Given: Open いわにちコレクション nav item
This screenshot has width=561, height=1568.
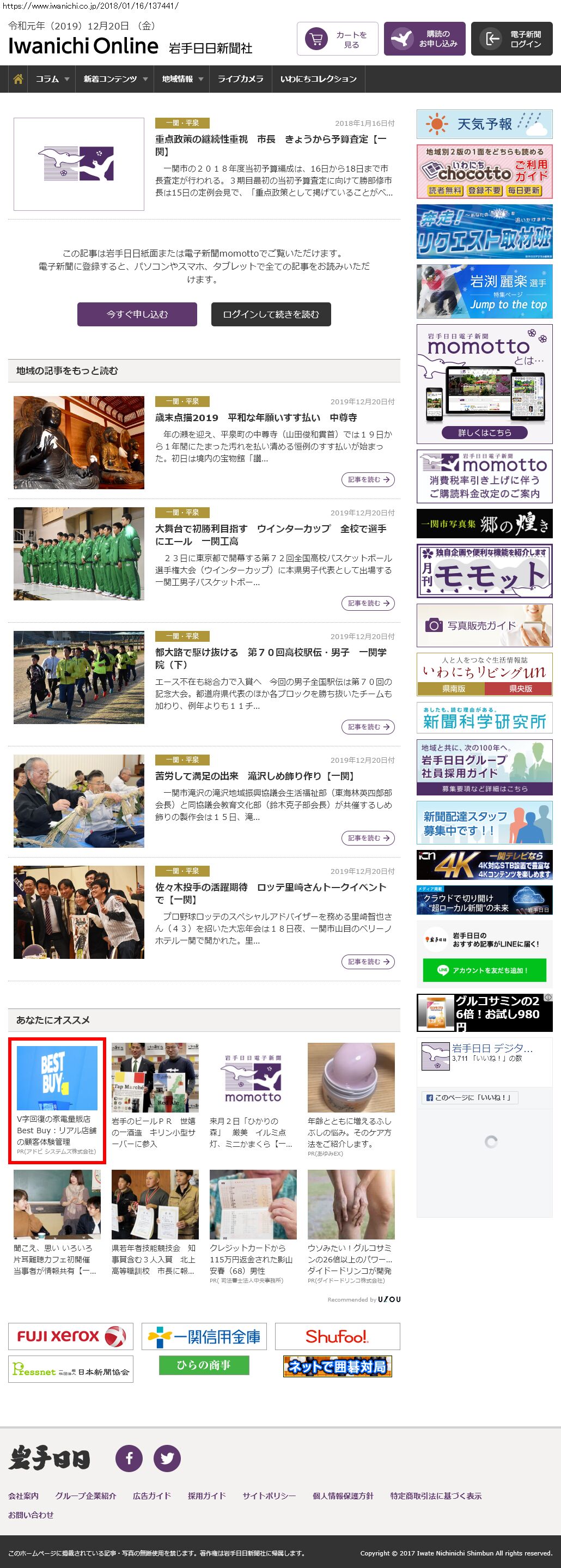Looking at the screenshot, I should pyautogui.click(x=318, y=79).
